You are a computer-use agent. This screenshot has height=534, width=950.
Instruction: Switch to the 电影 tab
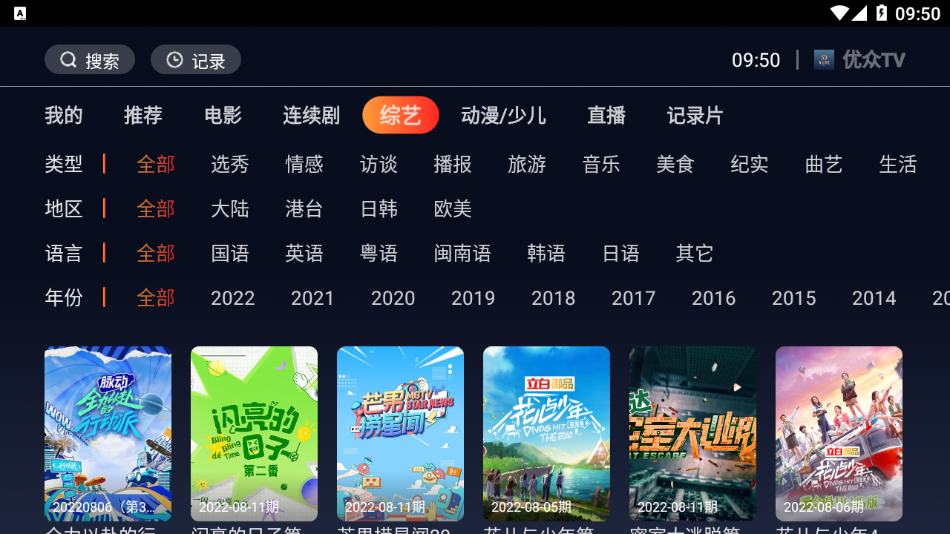pyautogui.click(x=223, y=115)
